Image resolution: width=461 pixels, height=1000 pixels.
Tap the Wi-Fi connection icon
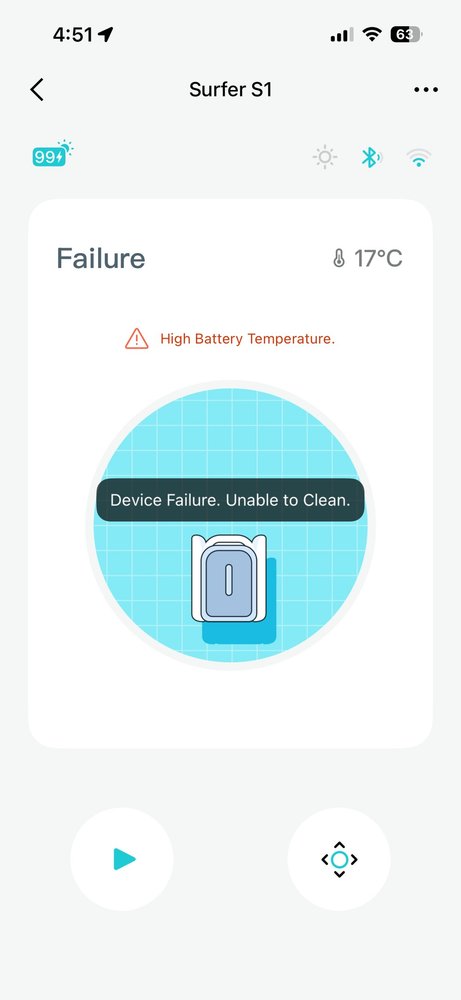(x=418, y=158)
